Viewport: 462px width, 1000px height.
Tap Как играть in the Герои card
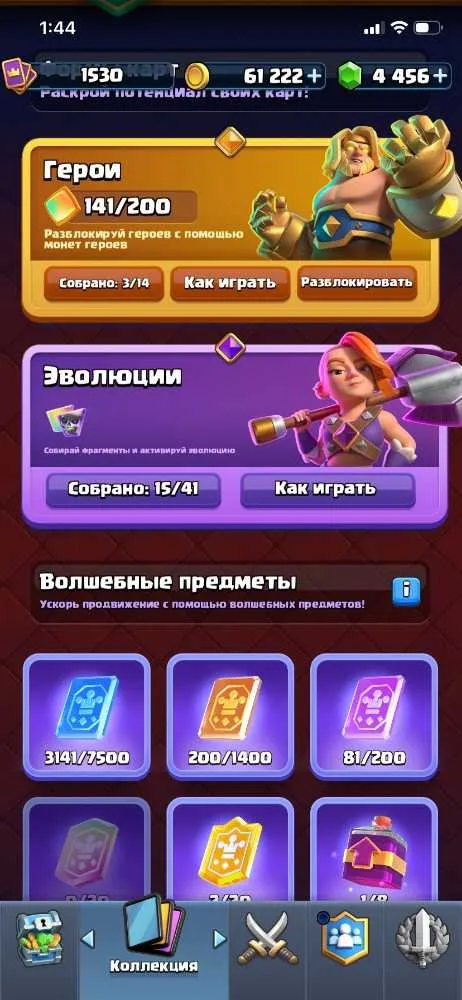click(230, 283)
